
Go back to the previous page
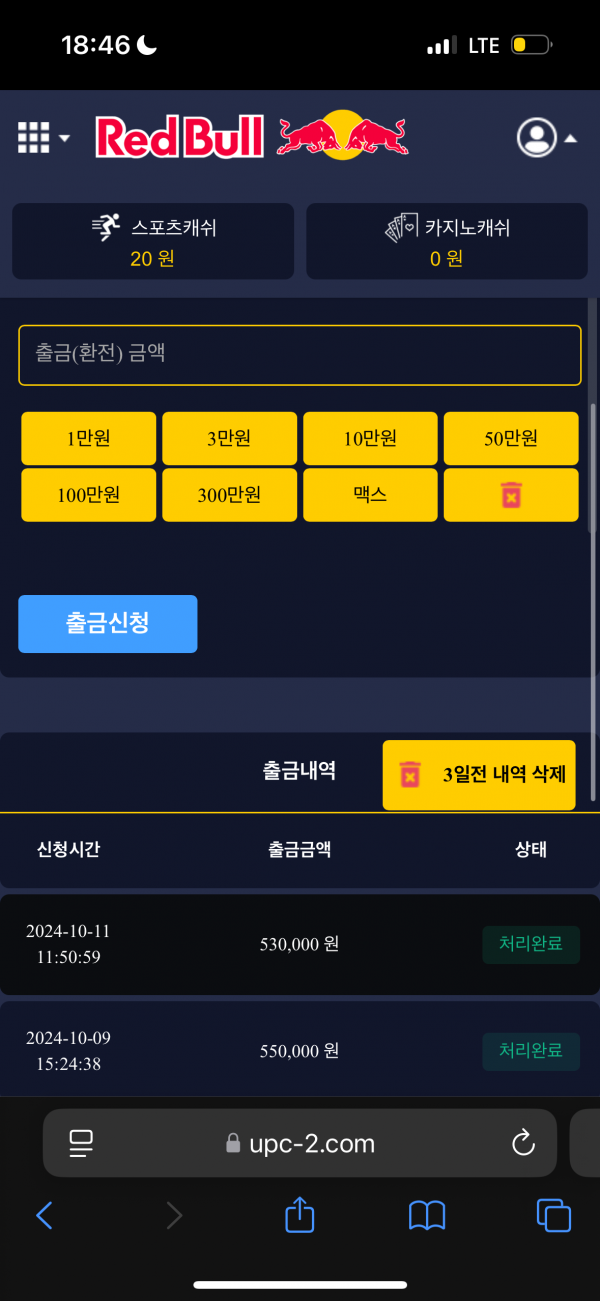pyautogui.click(x=44, y=1215)
